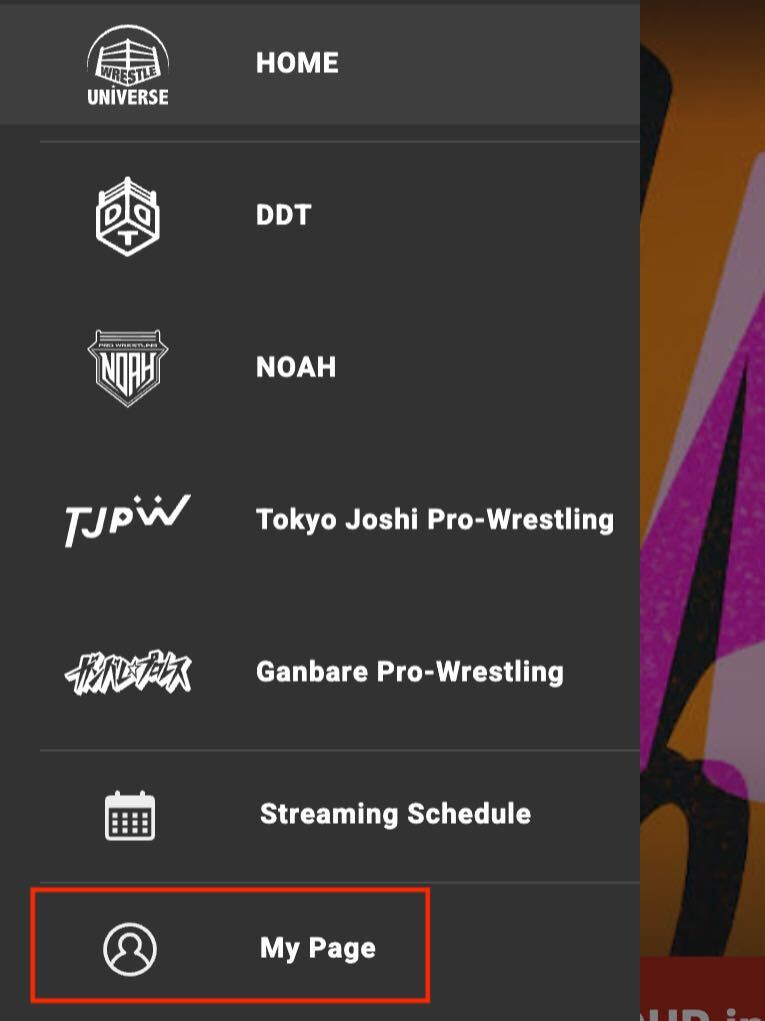Open My Page

(317, 948)
